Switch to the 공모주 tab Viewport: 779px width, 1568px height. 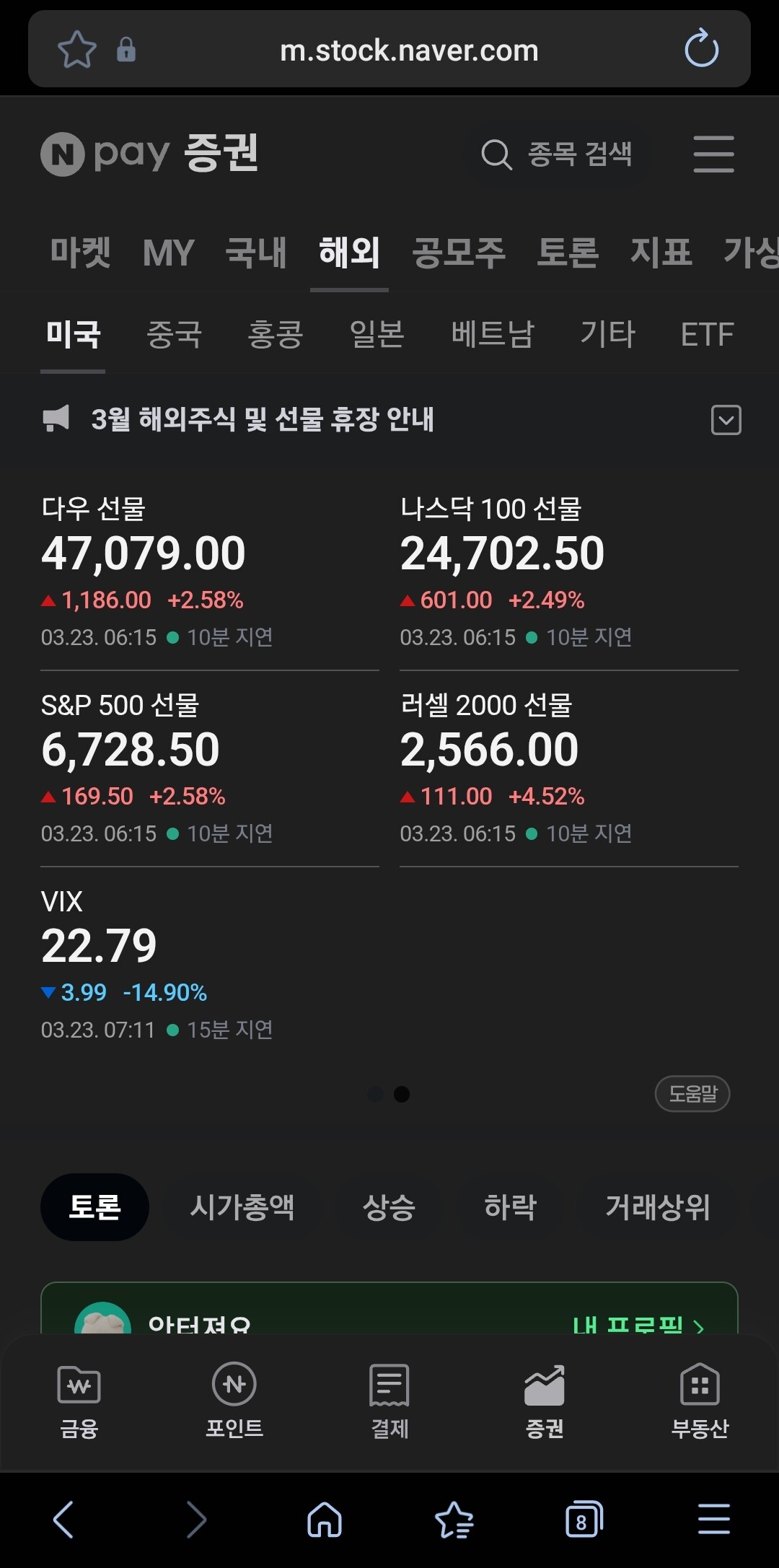[x=459, y=253]
